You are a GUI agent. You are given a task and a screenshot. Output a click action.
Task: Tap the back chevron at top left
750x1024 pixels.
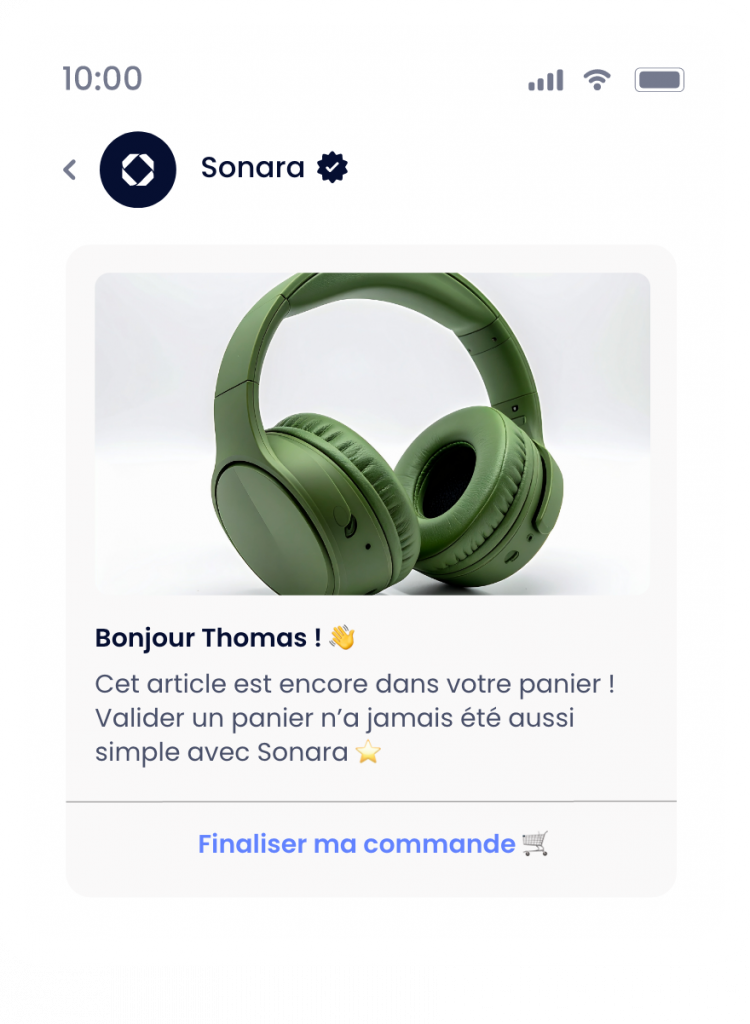coord(69,169)
